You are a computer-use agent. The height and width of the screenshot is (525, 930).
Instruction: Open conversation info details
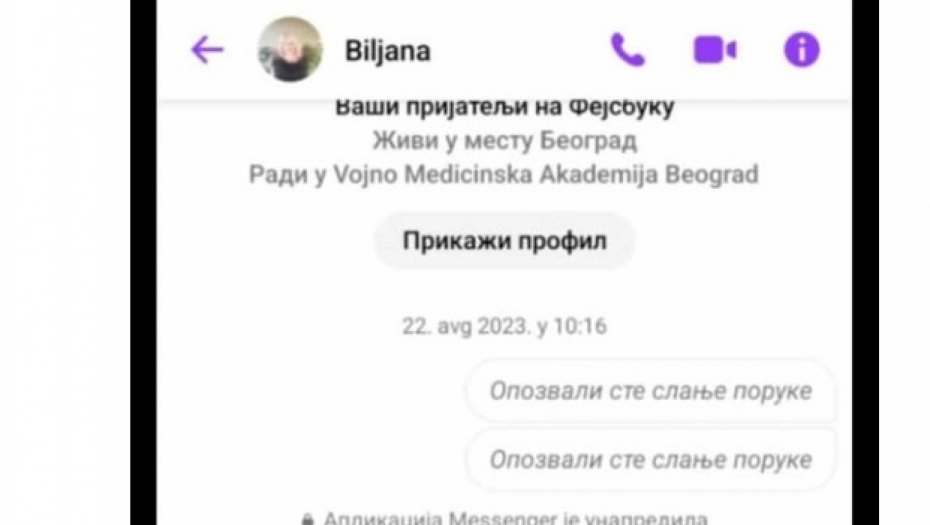(801, 50)
